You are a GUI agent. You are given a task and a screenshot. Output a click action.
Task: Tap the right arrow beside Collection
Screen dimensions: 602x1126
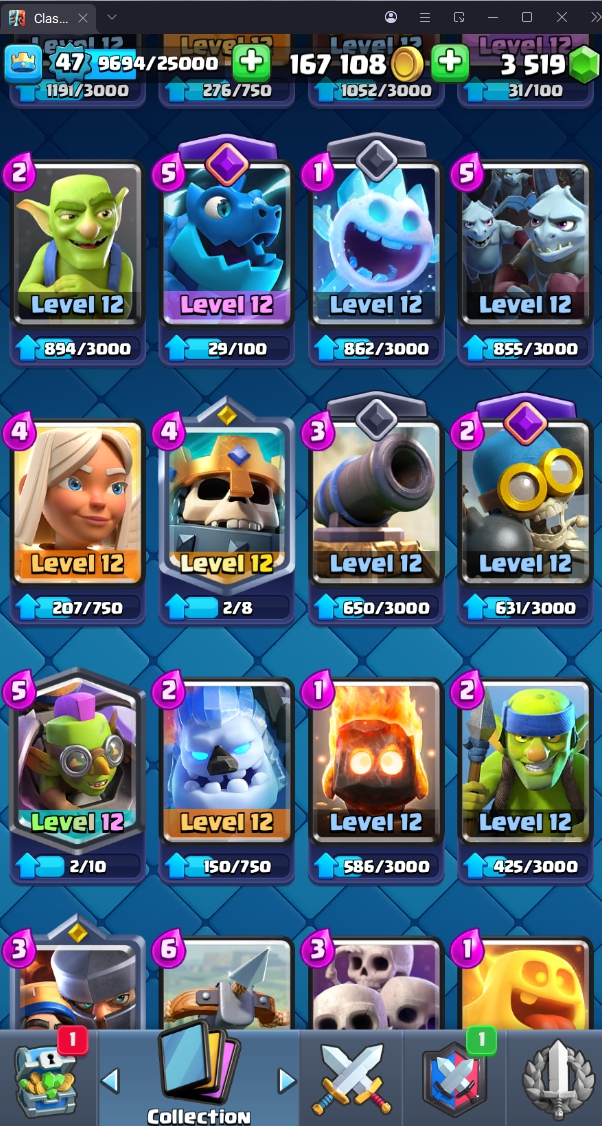coord(287,1080)
